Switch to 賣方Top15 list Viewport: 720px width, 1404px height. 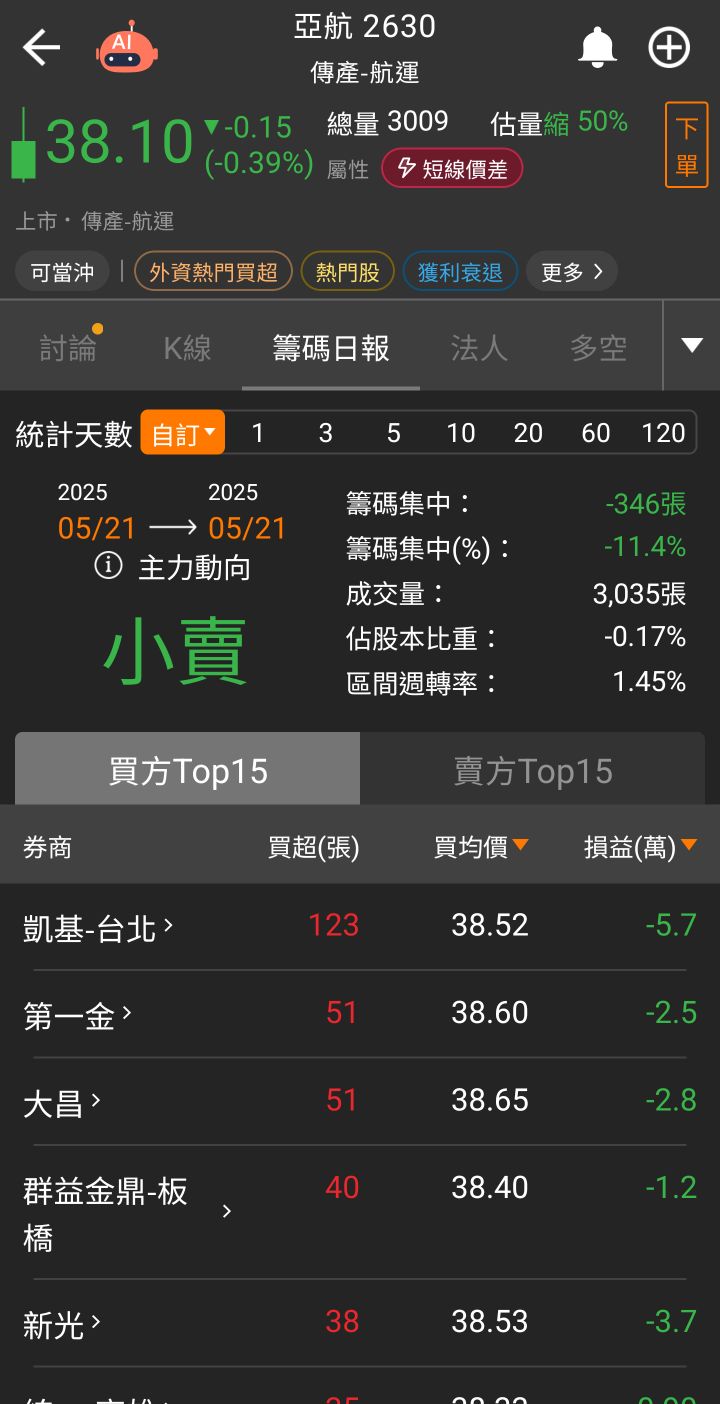(x=532, y=771)
